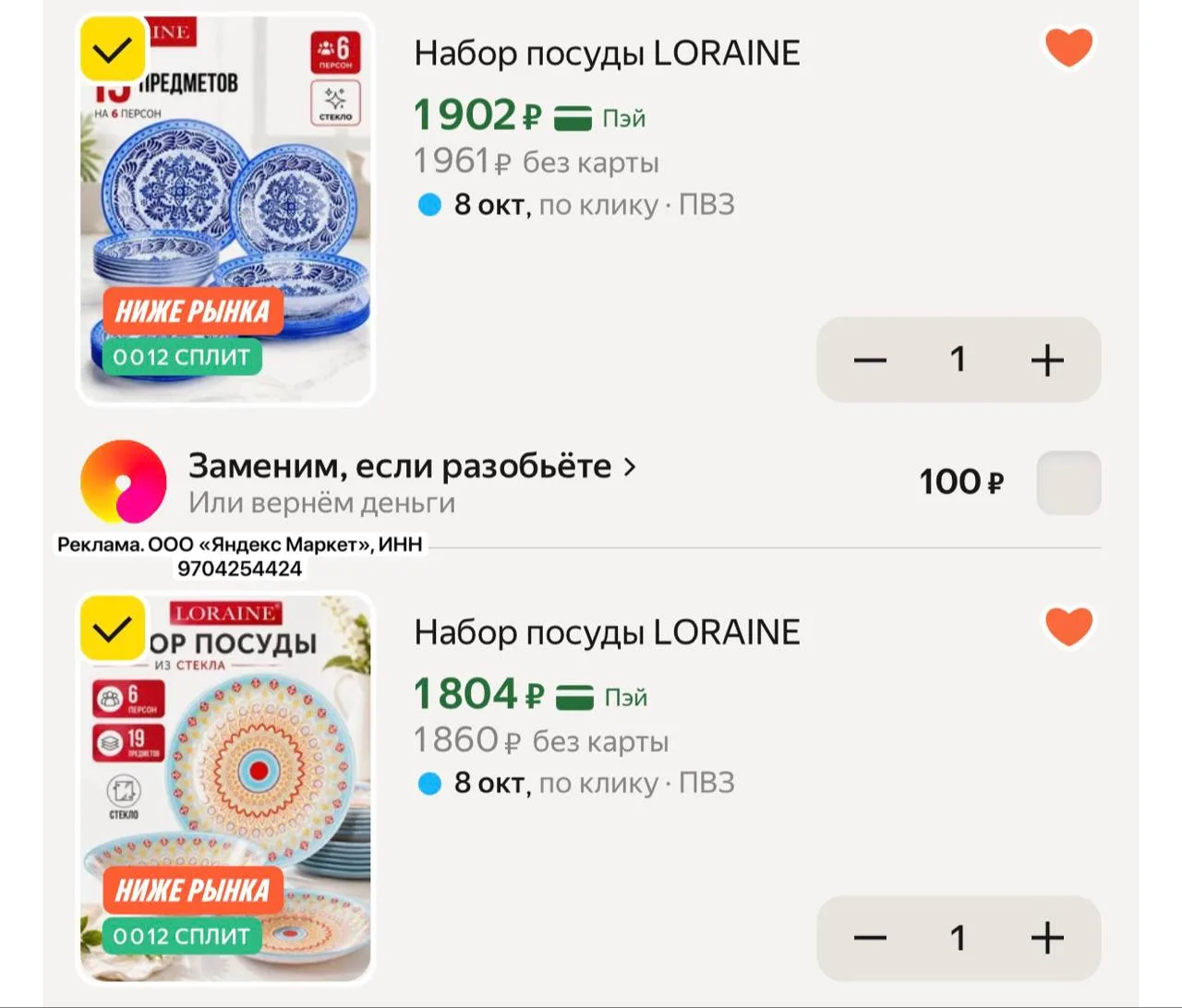Uncheck the 1902 ₽ LORAINE set selection checkbox
1182x1008 pixels.
113,49
